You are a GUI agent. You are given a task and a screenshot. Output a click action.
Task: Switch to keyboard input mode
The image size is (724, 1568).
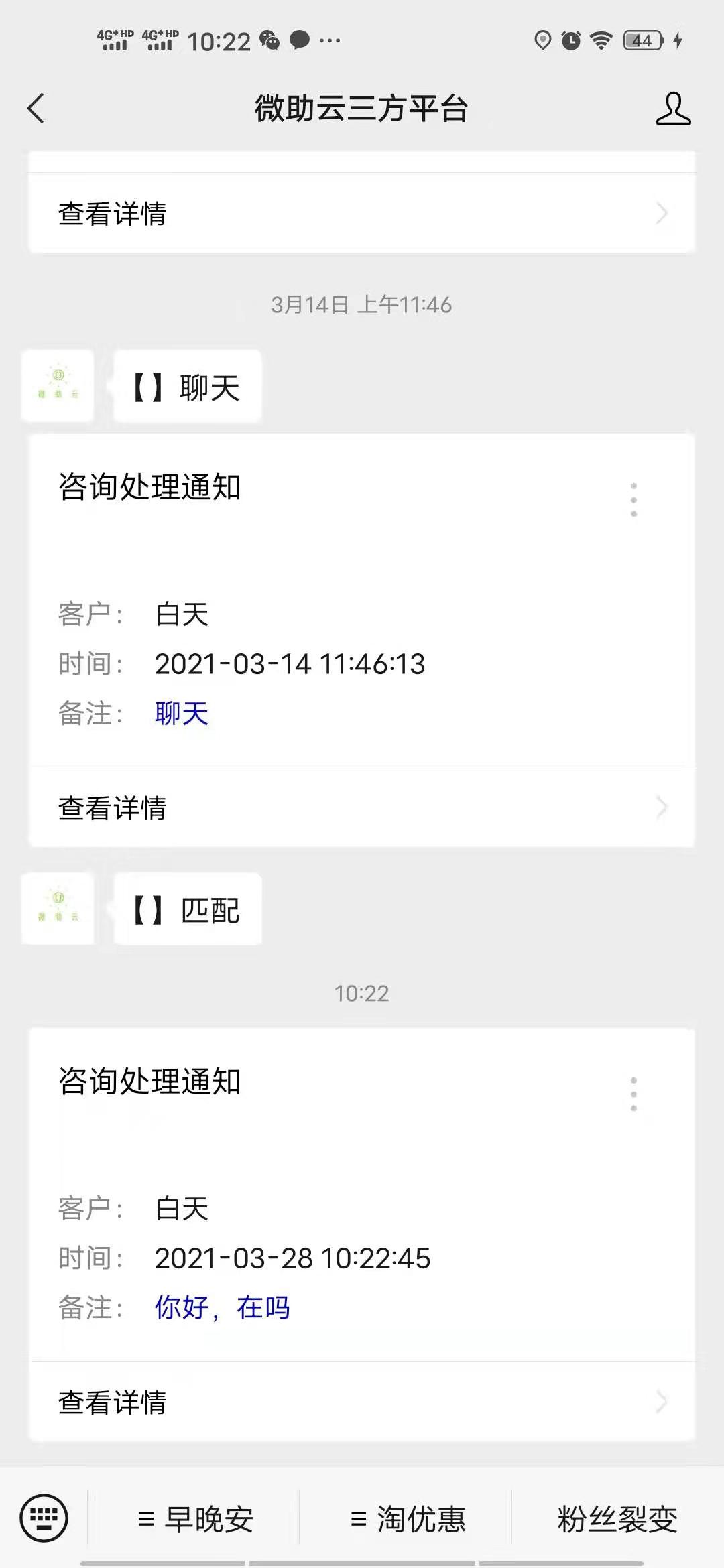[44, 1518]
